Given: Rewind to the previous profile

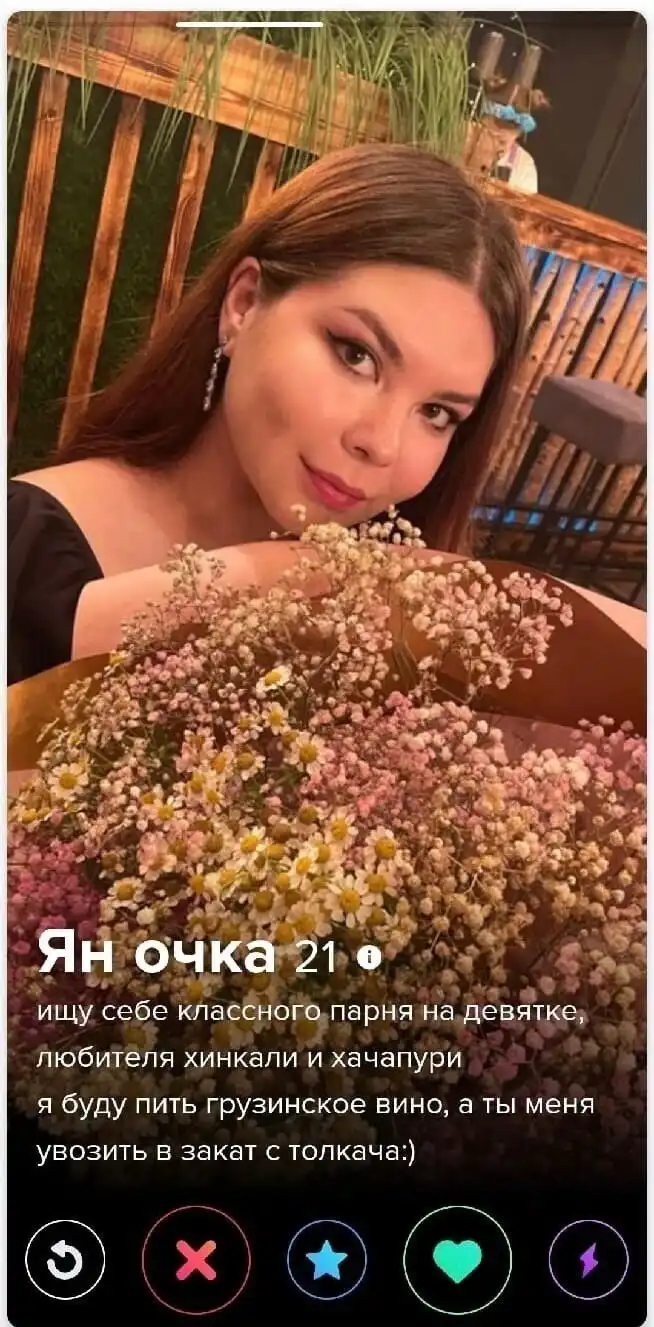Looking at the screenshot, I should [66, 1260].
